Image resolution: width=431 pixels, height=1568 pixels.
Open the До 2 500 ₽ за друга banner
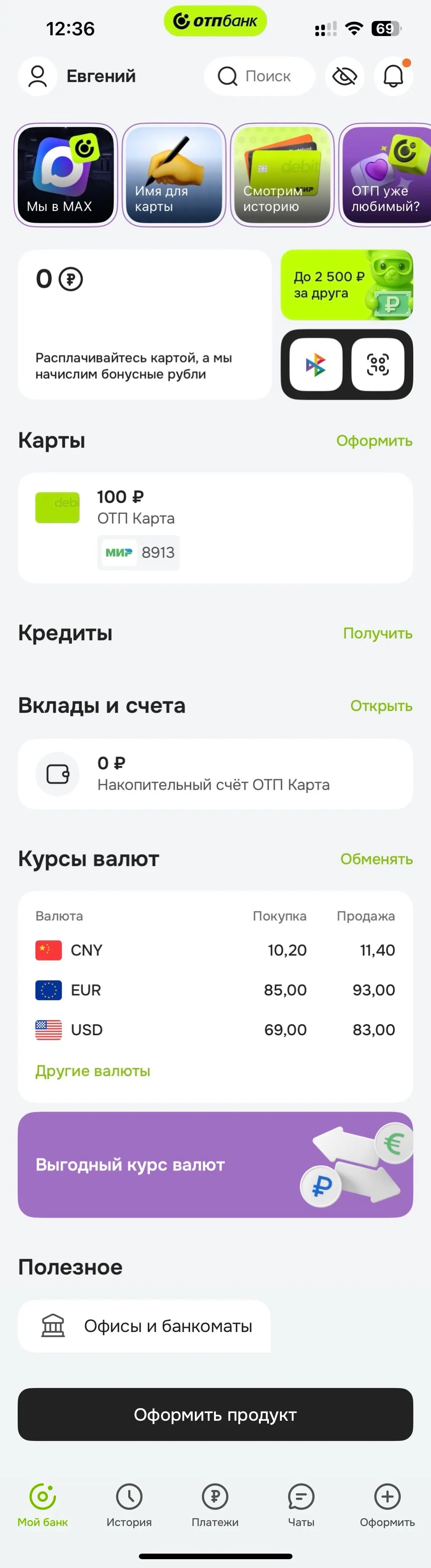(346, 285)
